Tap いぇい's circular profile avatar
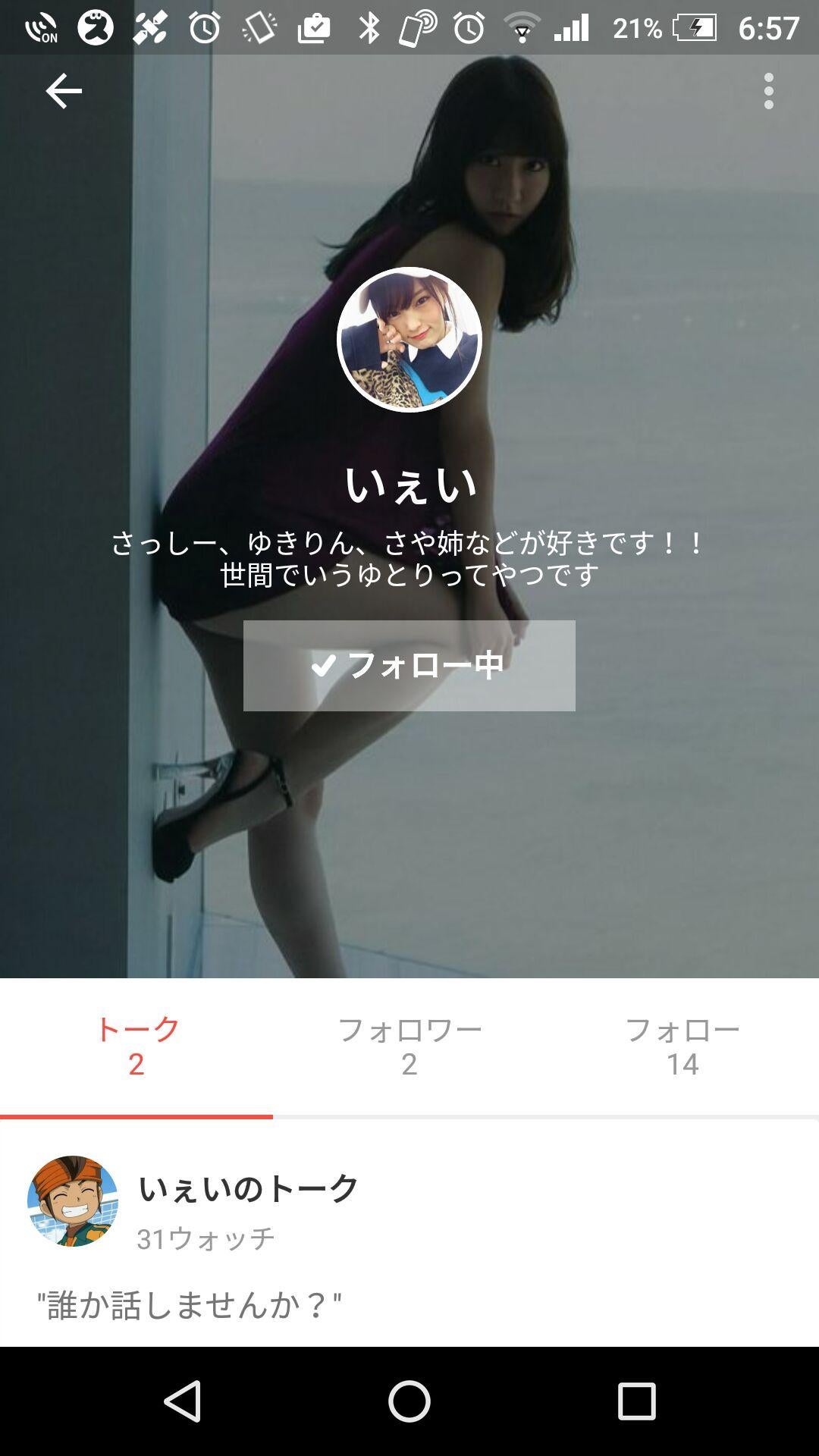Viewport: 819px width, 1456px height. (x=409, y=341)
